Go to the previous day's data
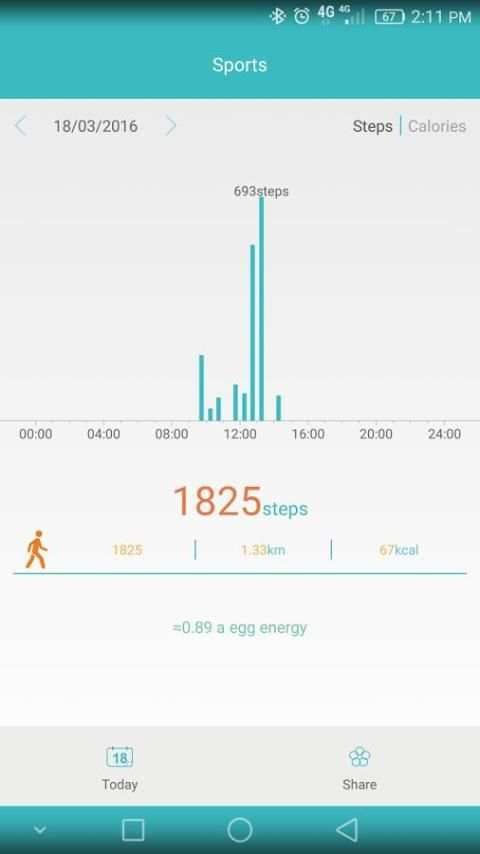Screen dimensions: 480x854 coord(21,126)
